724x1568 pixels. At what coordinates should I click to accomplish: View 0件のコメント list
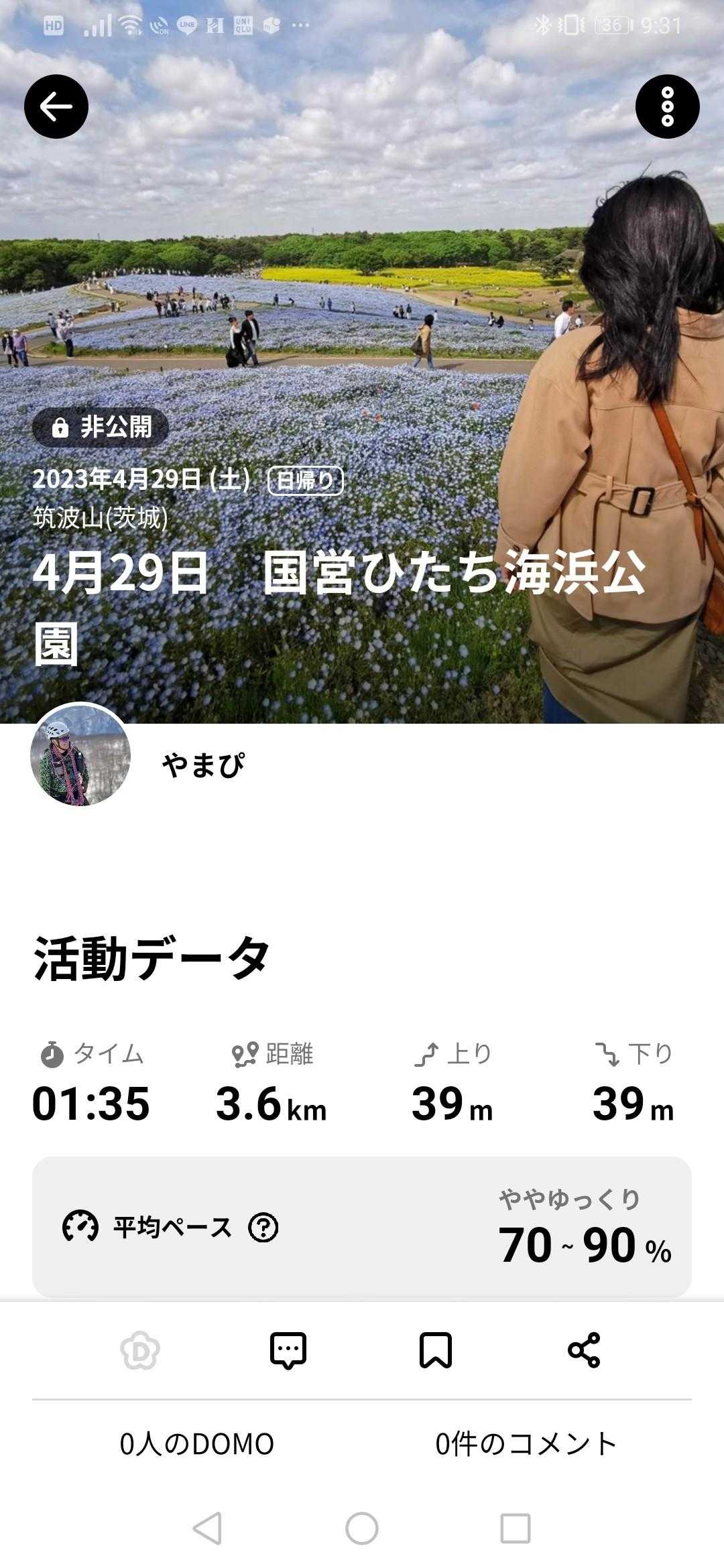click(526, 1443)
